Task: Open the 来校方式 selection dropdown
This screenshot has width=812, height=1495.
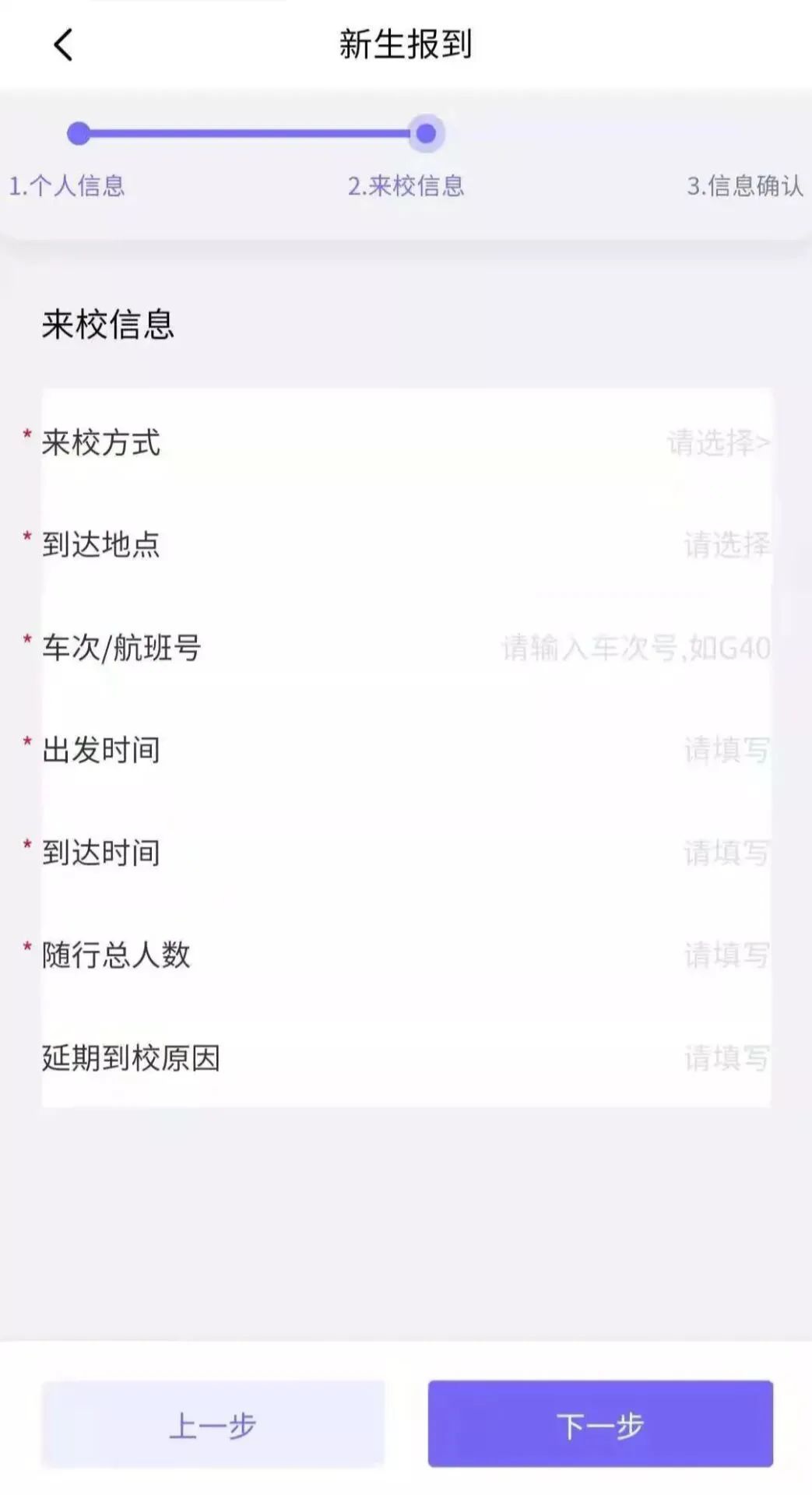Action: 717,443
